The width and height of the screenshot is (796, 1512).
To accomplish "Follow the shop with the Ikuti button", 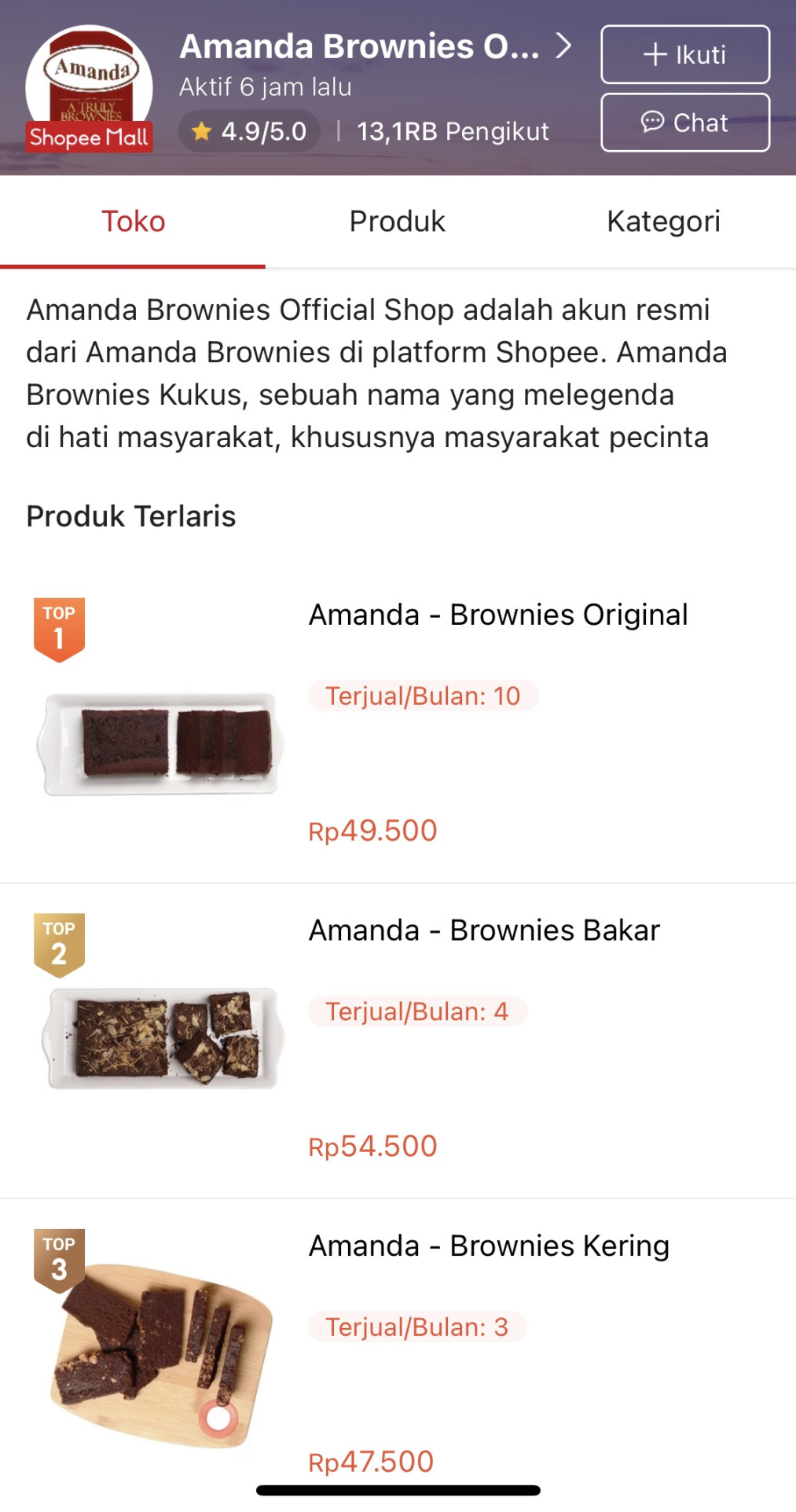I will [684, 55].
